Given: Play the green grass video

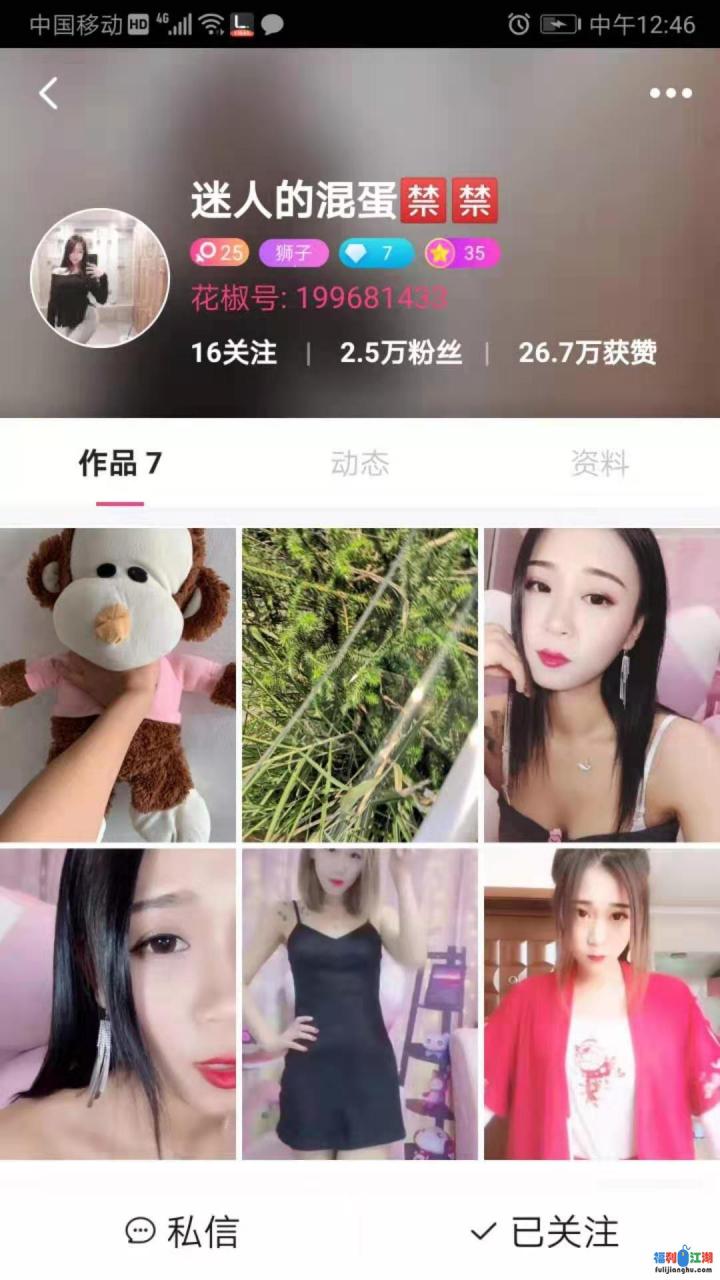Looking at the screenshot, I should [360, 685].
